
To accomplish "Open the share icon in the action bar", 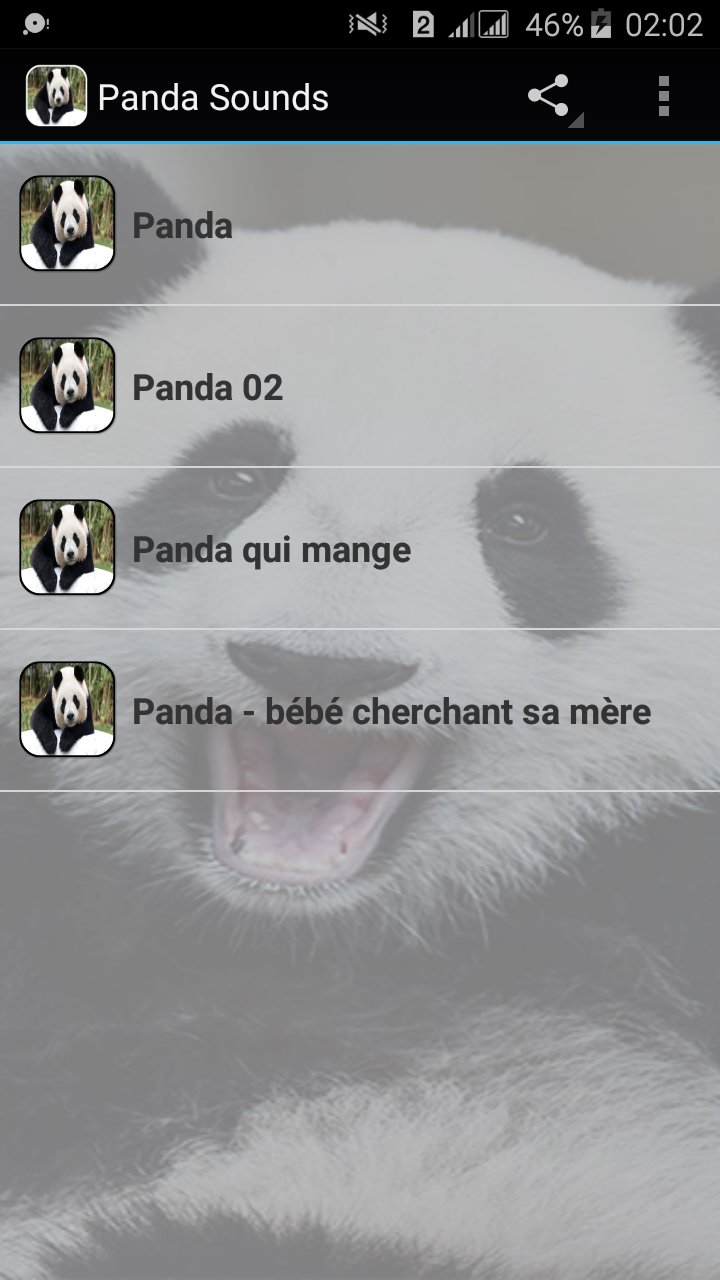I will 546,96.
